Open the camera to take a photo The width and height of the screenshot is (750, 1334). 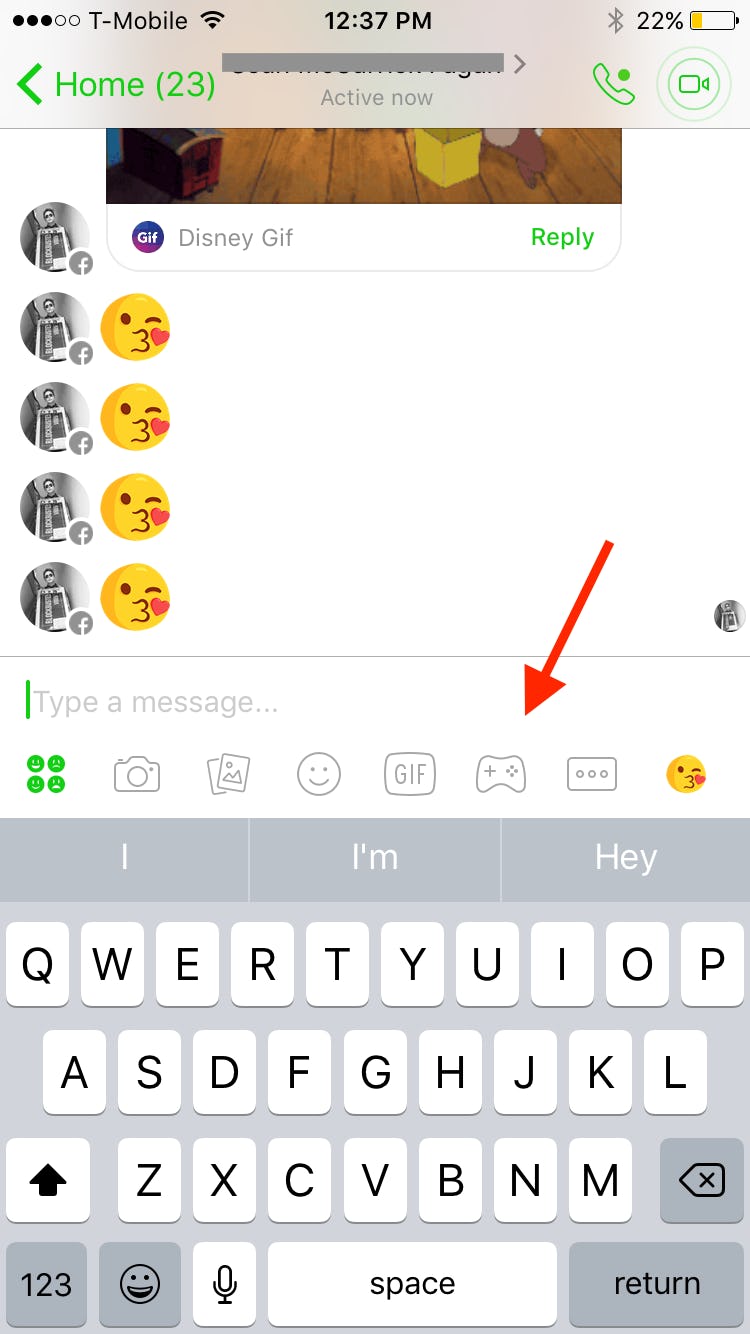pyautogui.click(x=136, y=773)
